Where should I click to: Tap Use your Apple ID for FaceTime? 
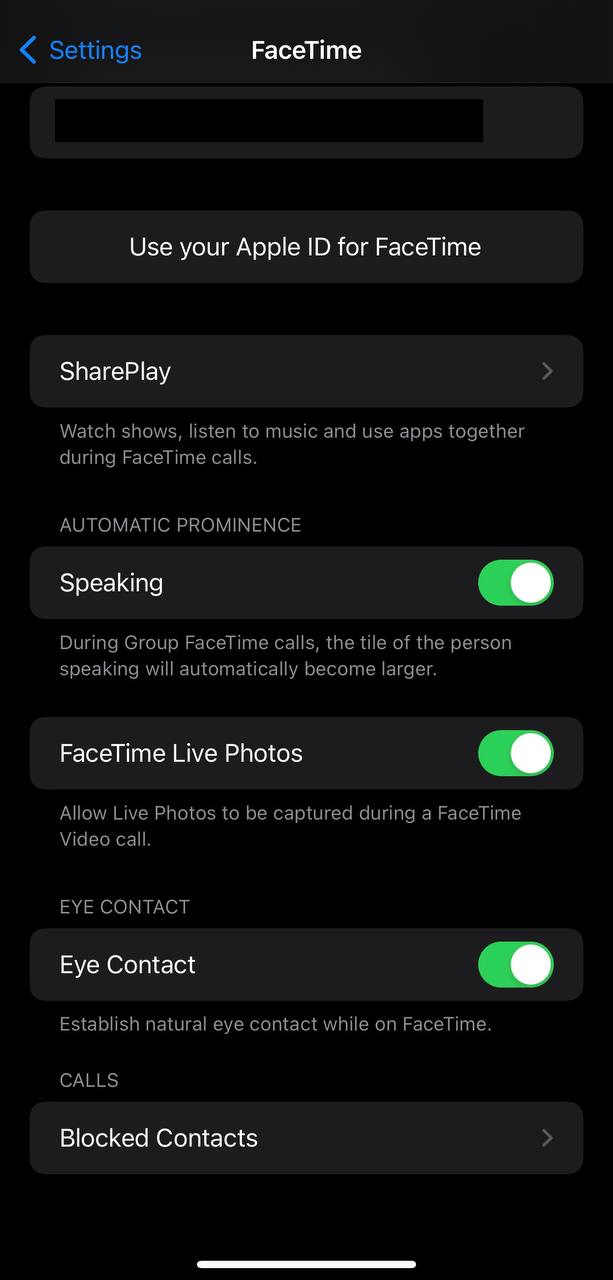pos(306,247)
